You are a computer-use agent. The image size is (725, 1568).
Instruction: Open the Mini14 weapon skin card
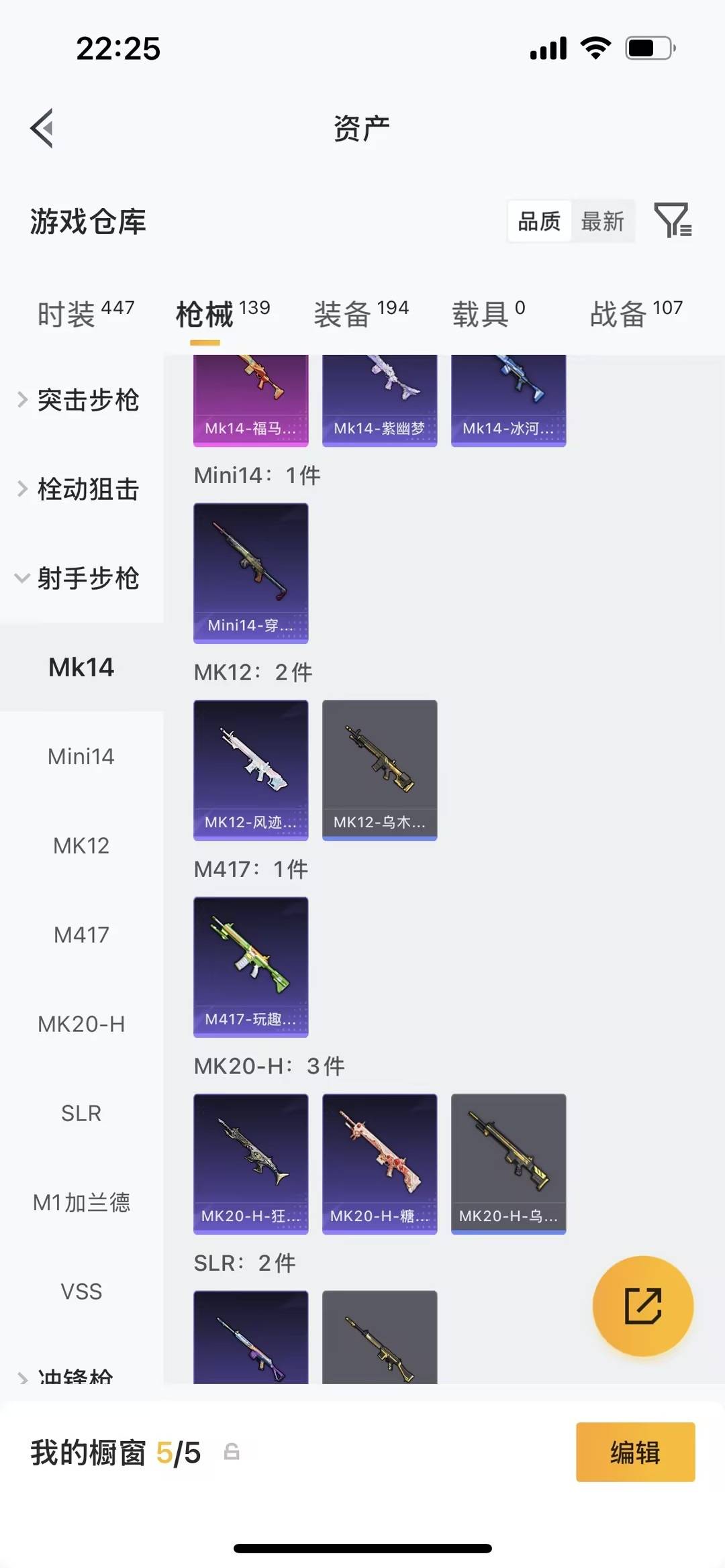click(x=250, y=574)
